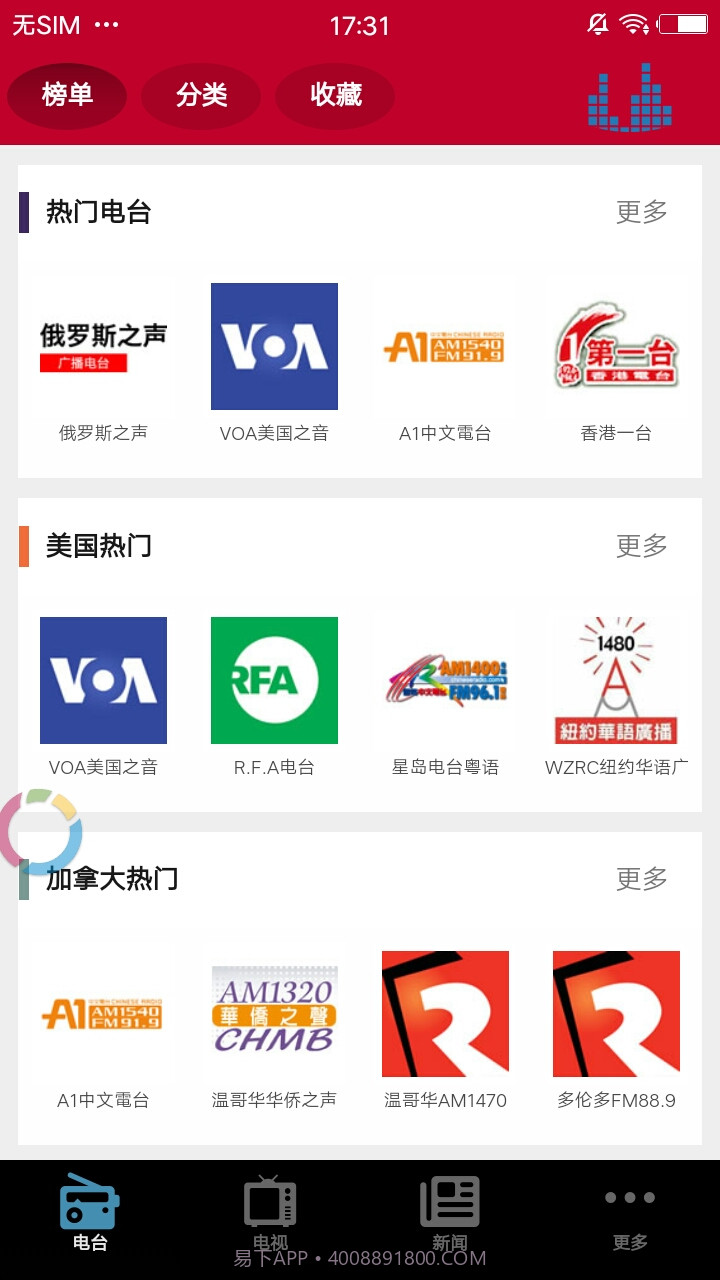This screenshot has height=1280, width=720.
Task: Tap 更多 next to 热门电台
Action: coord(640,212)
